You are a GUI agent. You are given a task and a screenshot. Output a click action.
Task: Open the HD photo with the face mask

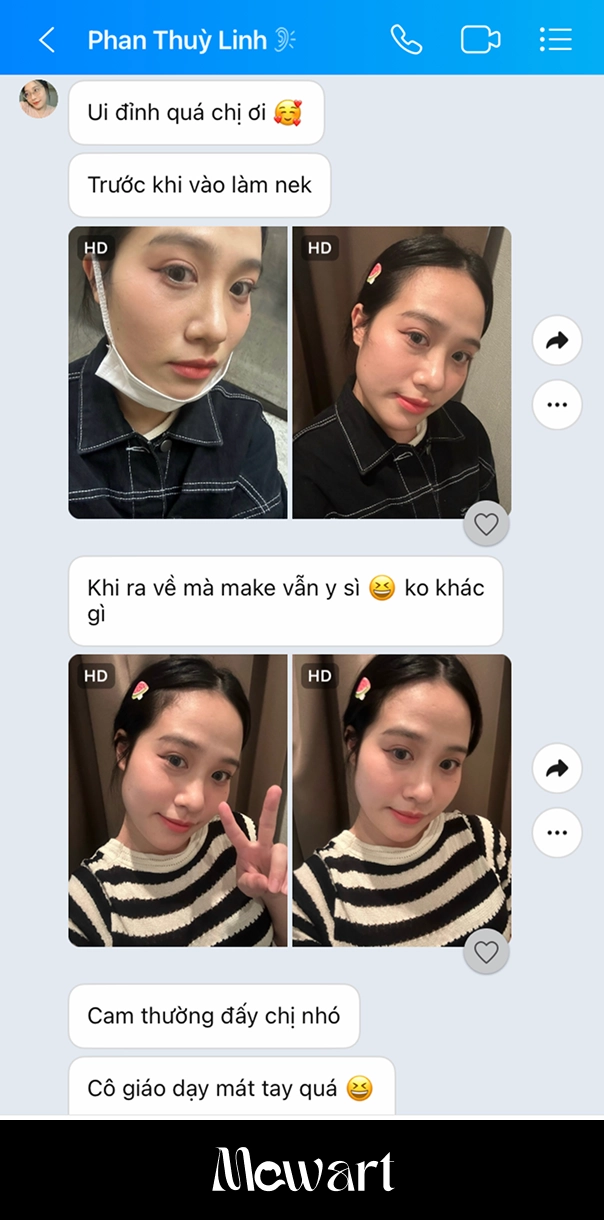point(177,372)
